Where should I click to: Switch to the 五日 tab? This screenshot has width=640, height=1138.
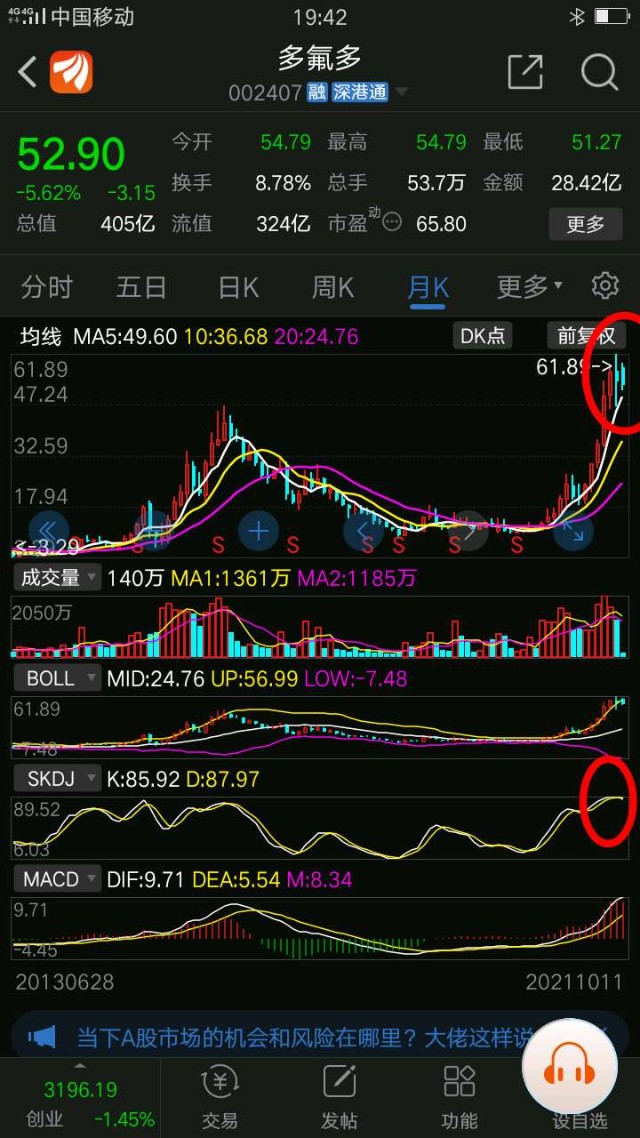pyautogui.click(x=141, y=288)
